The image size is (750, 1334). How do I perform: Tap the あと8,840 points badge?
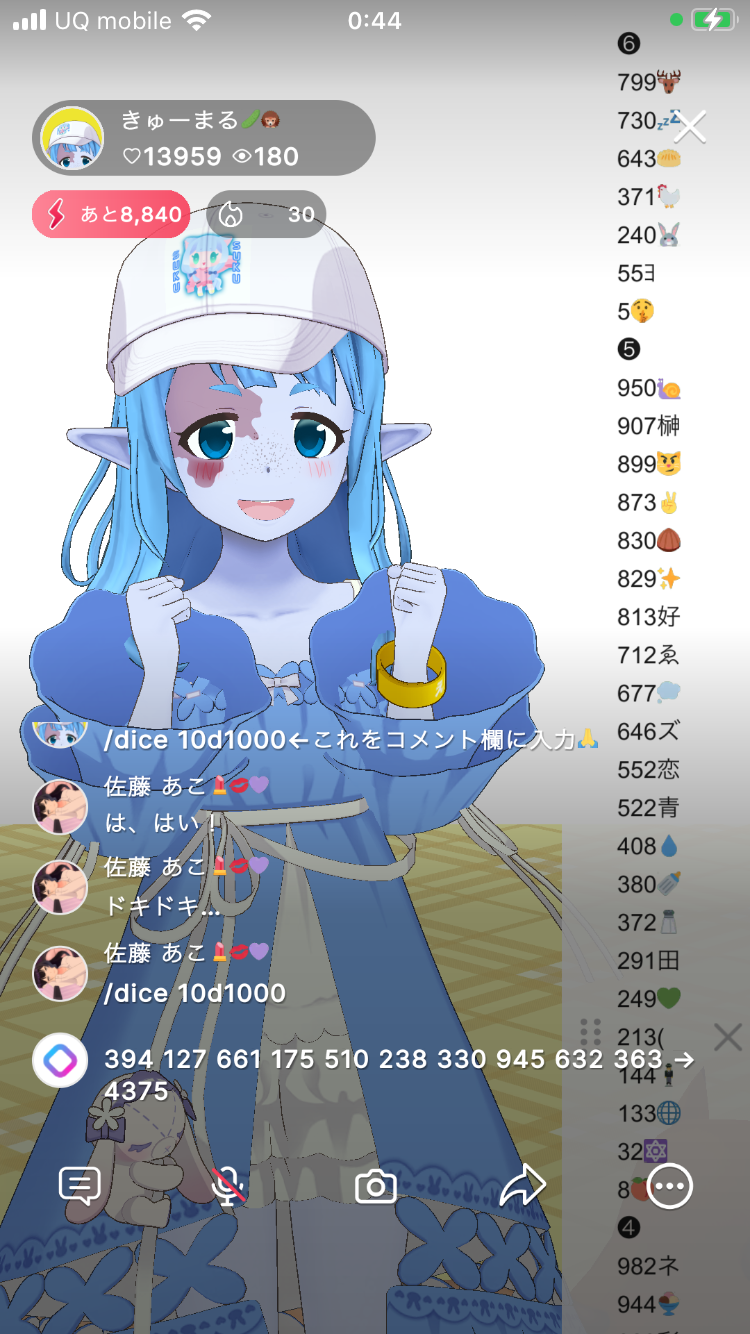(x=111, y=214)
